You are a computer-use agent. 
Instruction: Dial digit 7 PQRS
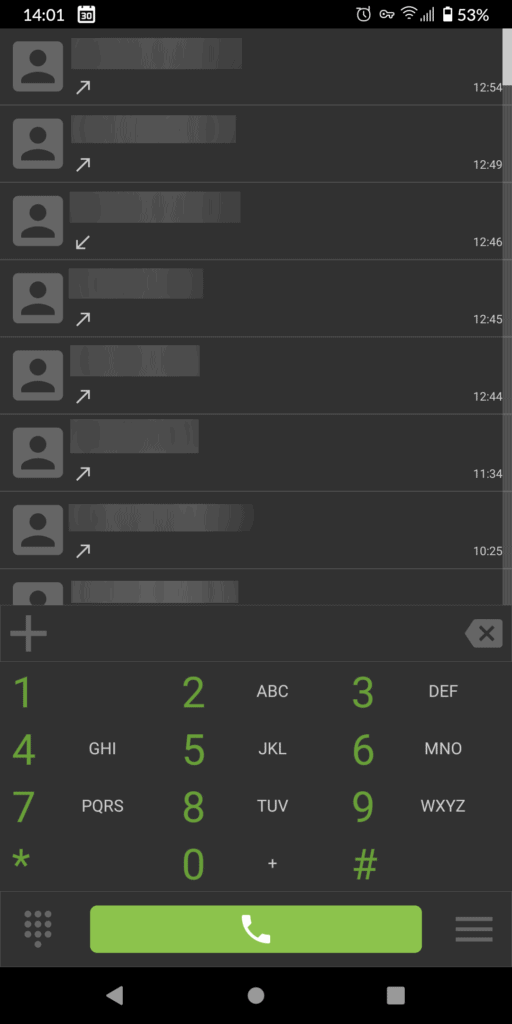pos(85,806)
